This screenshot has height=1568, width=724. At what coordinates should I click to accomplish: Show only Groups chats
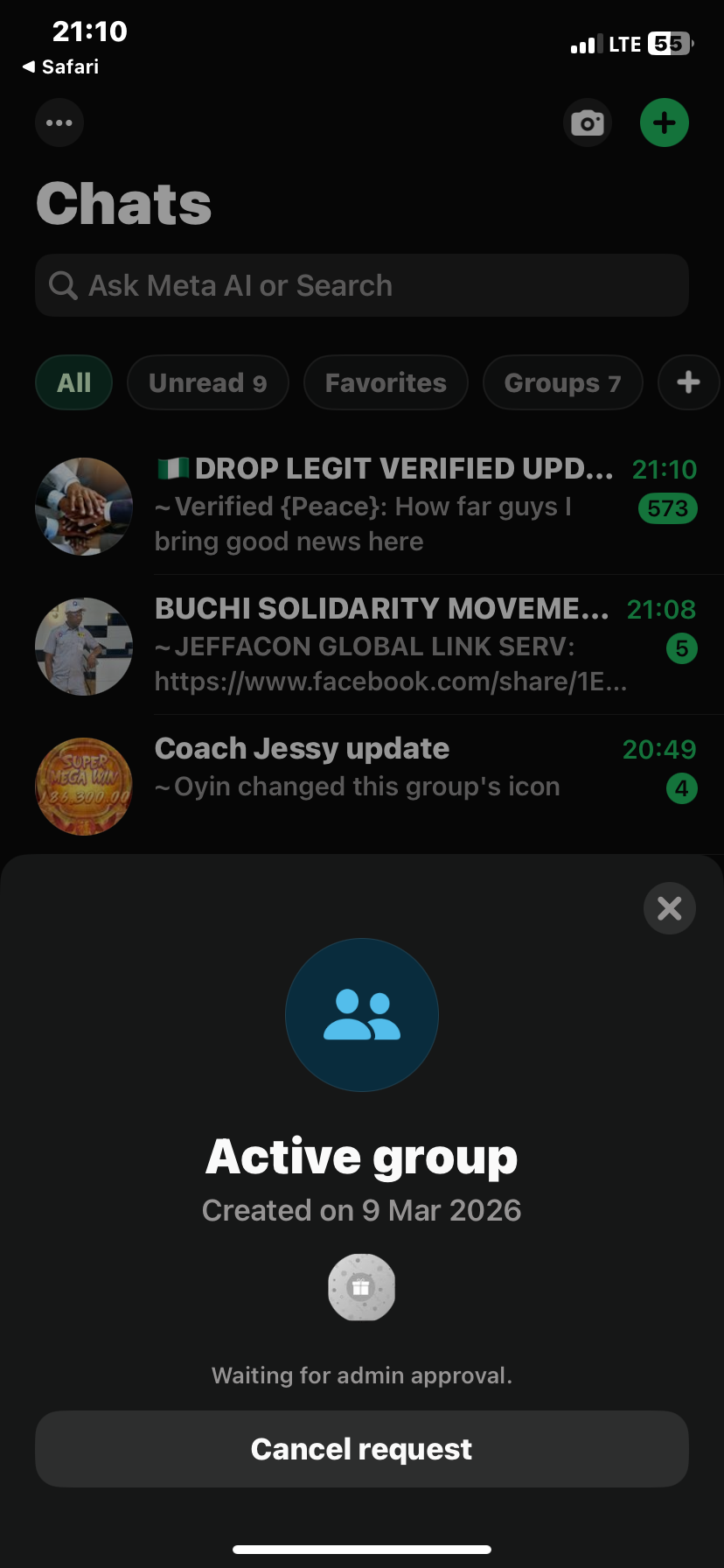coord(562,382)
